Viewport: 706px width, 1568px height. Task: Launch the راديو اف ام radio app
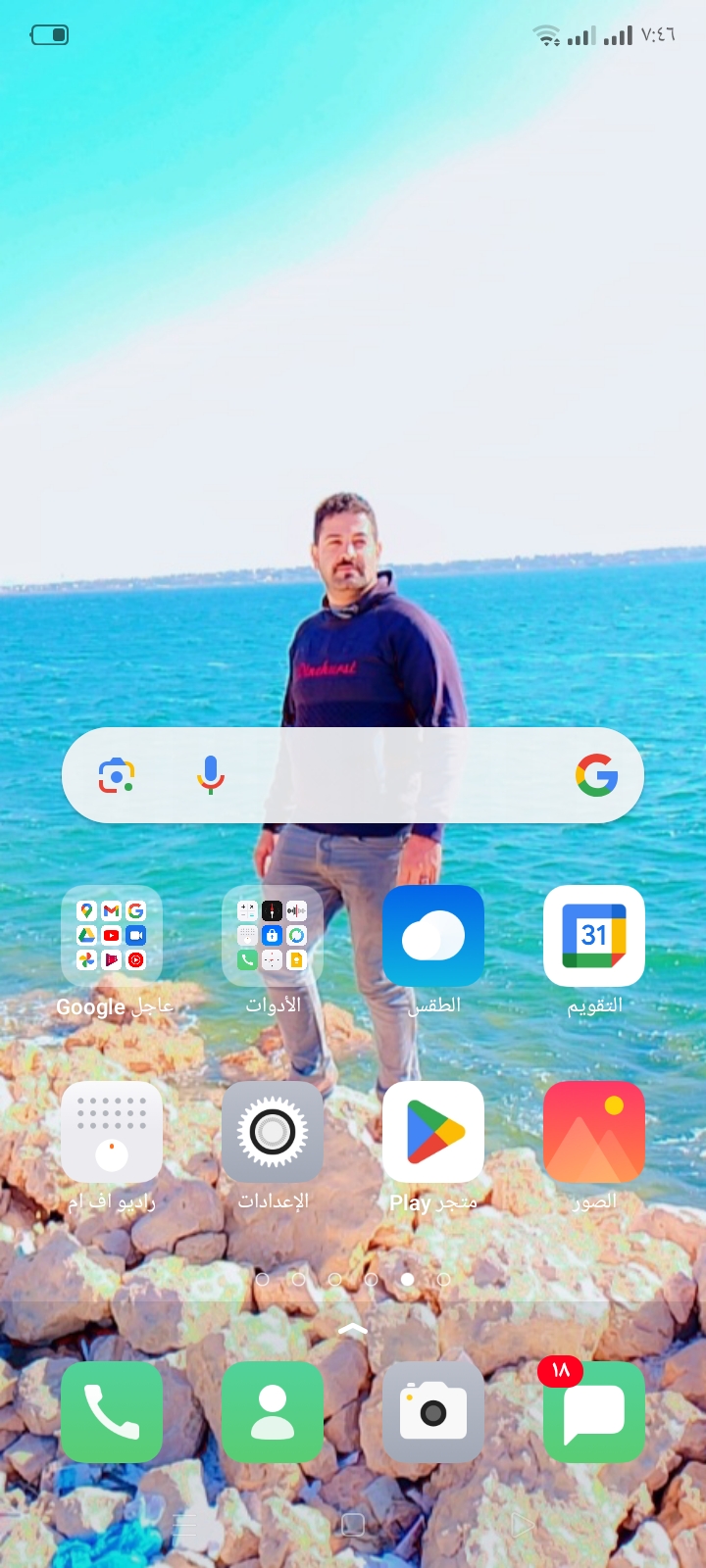112,1132
